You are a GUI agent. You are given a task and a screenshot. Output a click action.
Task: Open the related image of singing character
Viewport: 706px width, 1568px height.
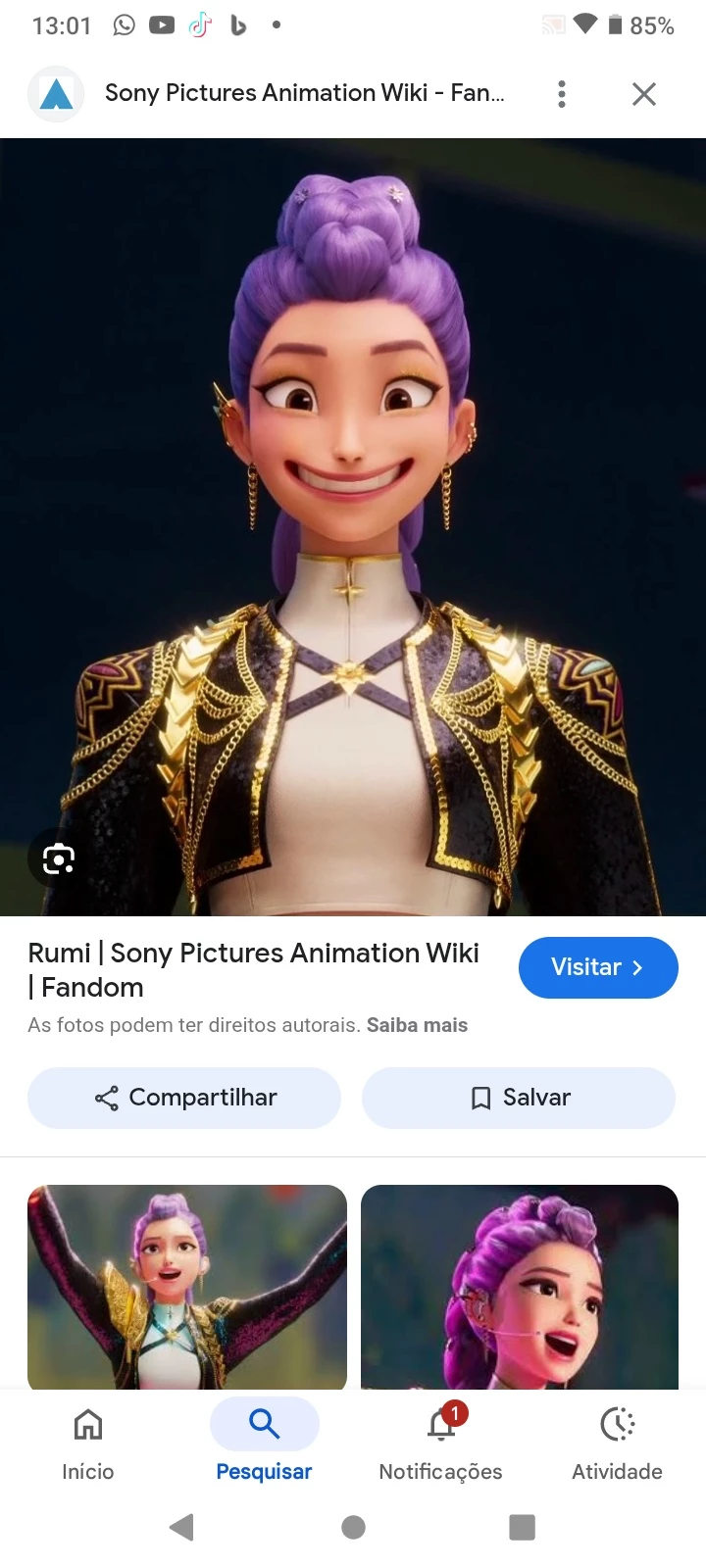tap(520, 1286)
